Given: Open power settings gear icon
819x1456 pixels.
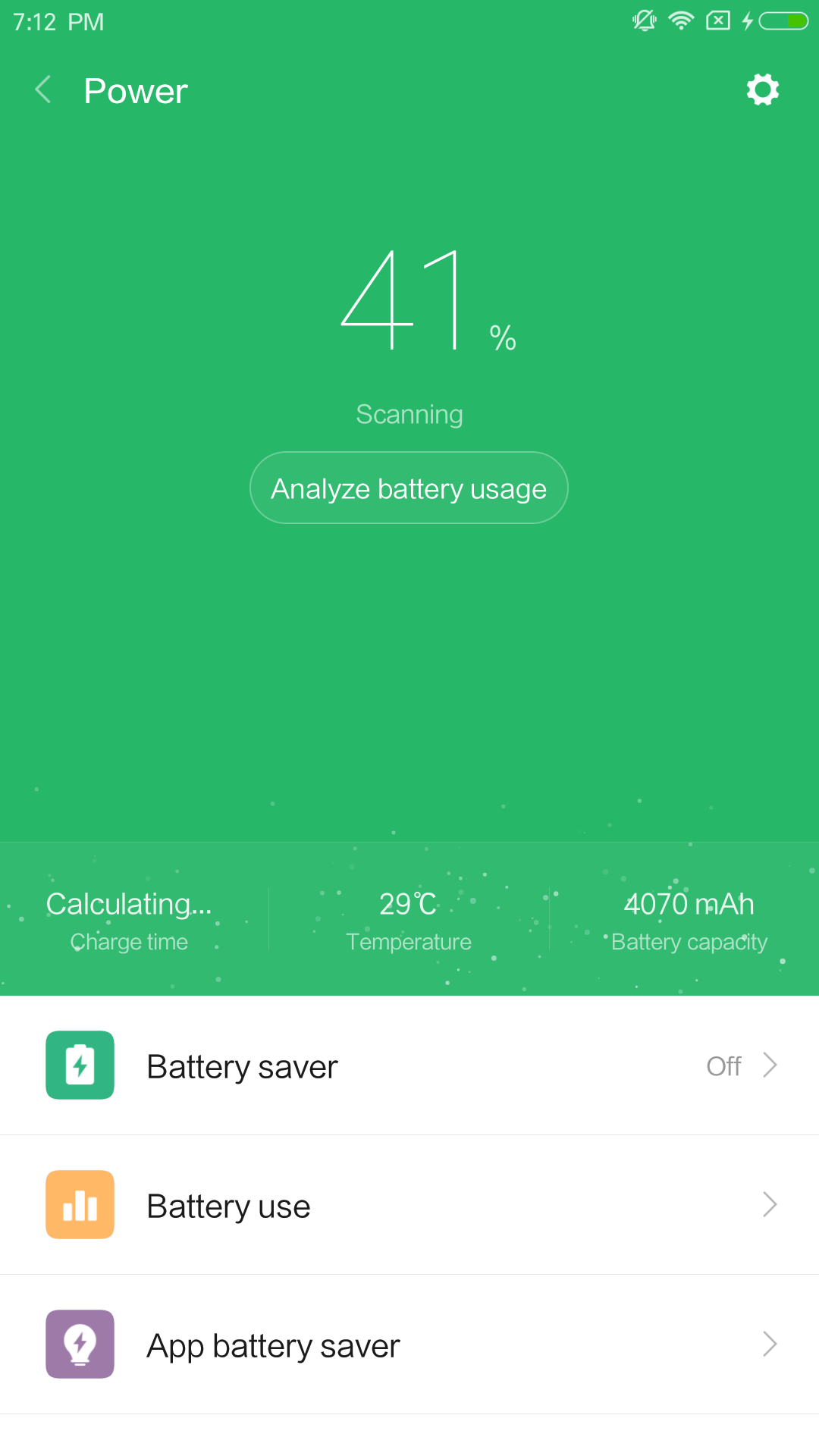Looking at the screenshot, I should [762, 89].
